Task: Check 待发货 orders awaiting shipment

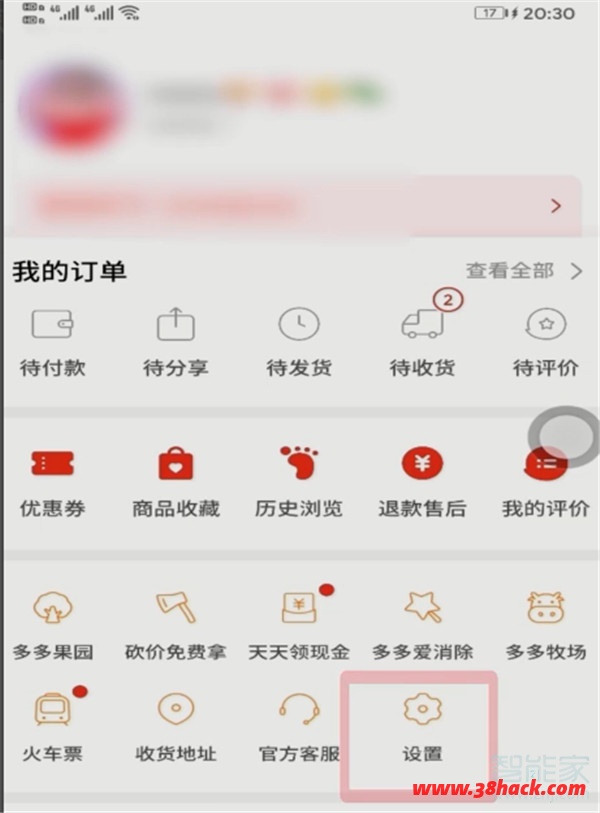Action: click(x=299, y=340)
